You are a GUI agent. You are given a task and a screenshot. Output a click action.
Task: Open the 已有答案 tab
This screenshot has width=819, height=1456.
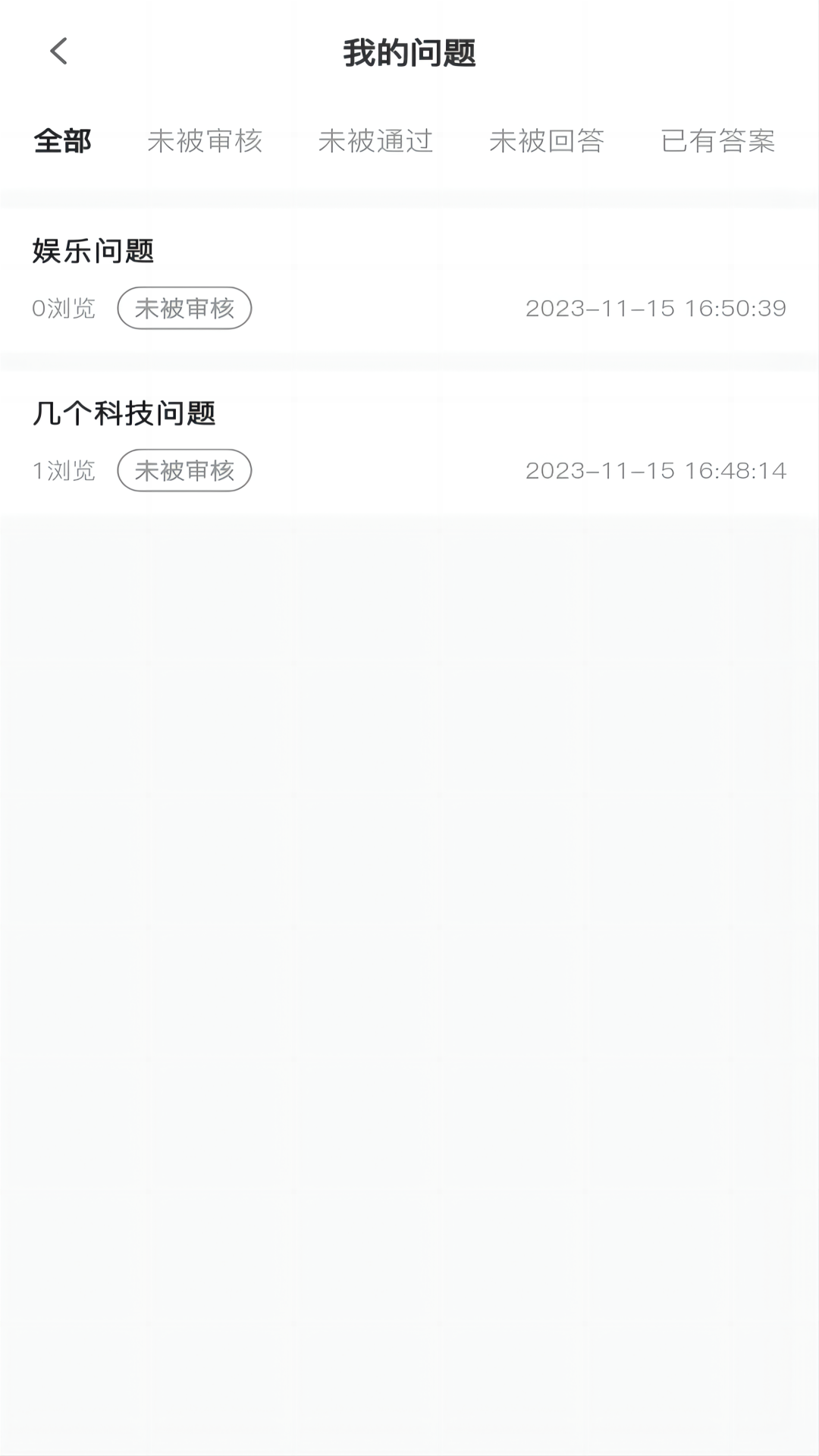click(717, 141)
